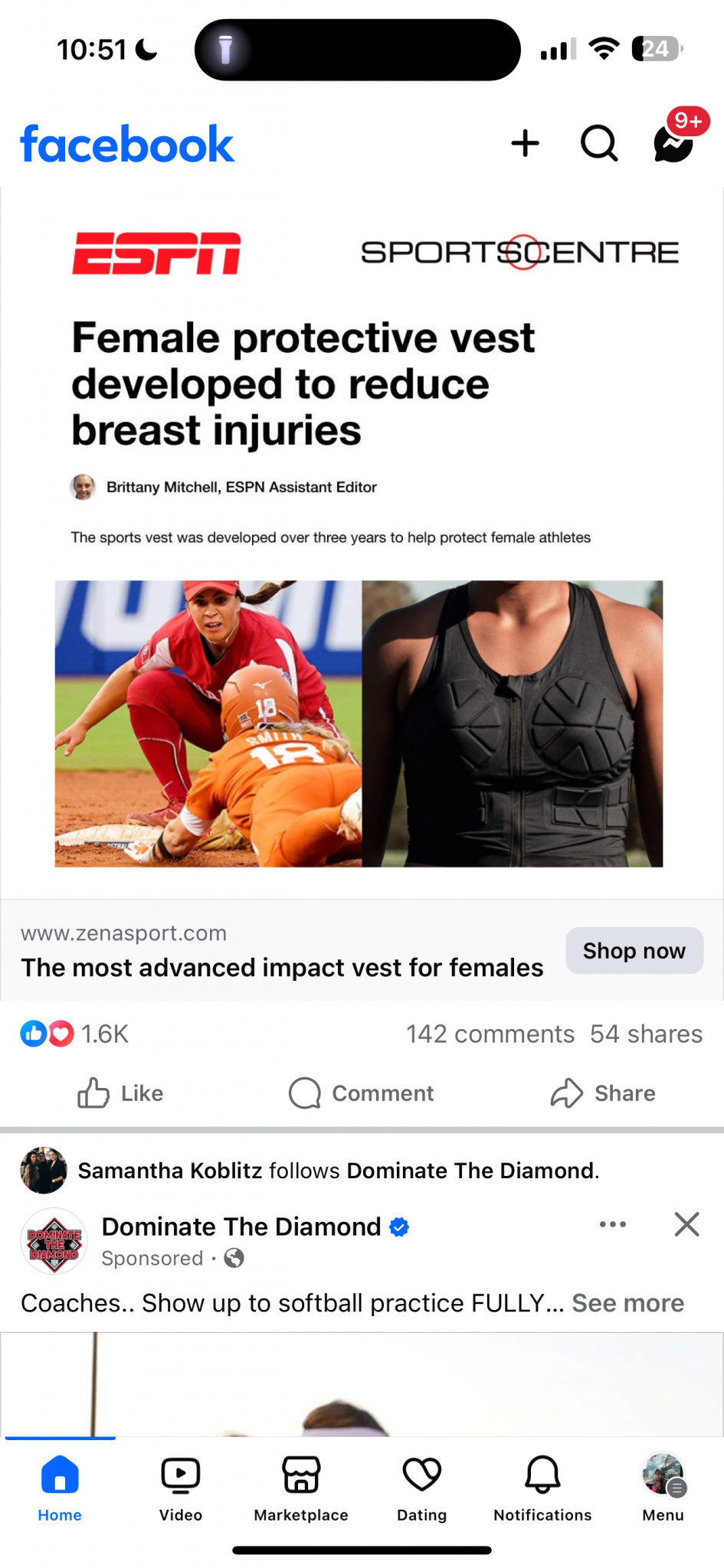Share the impact vest post

click(603, 1093)
